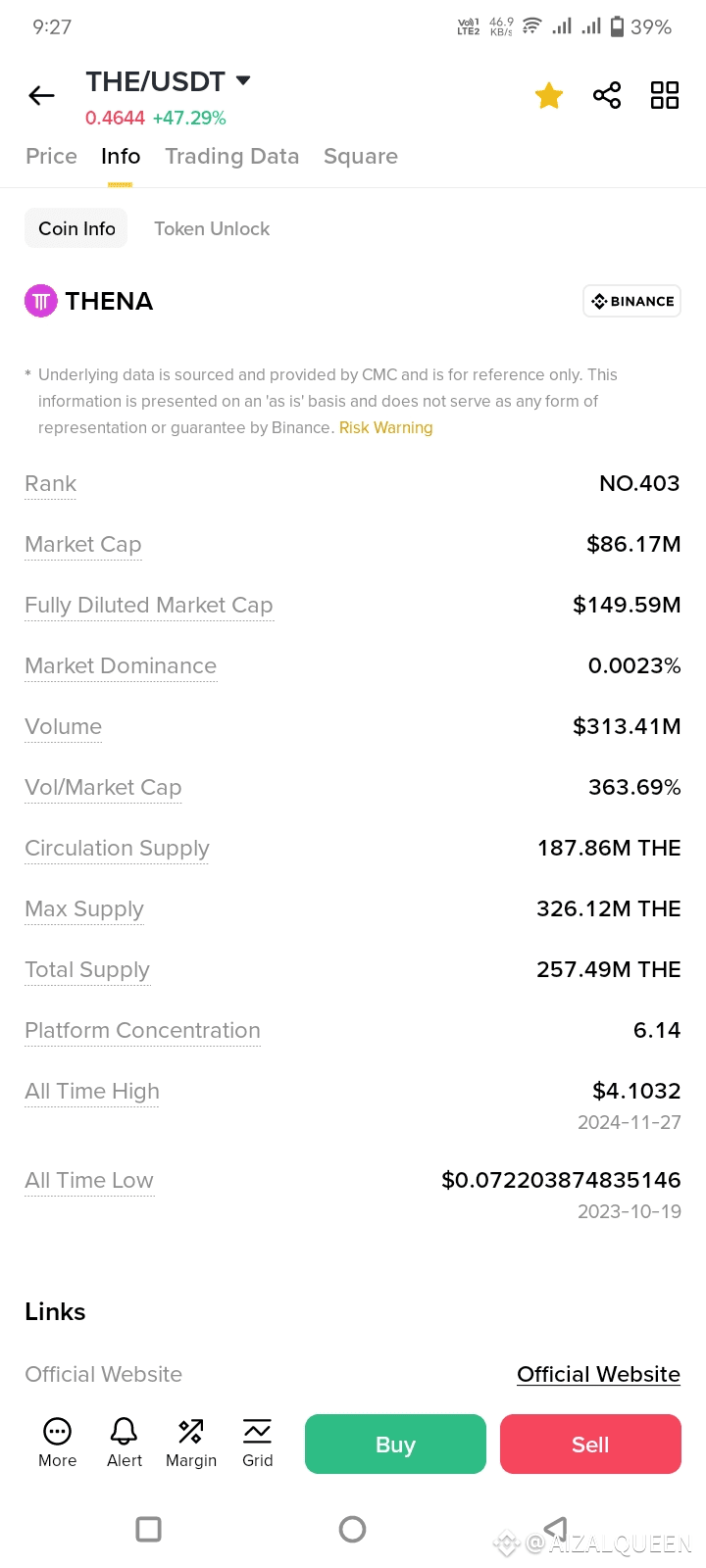The height and width of the screenshot is (1568, 706).
Task: Open the Square tab
Action: (361, 157)
